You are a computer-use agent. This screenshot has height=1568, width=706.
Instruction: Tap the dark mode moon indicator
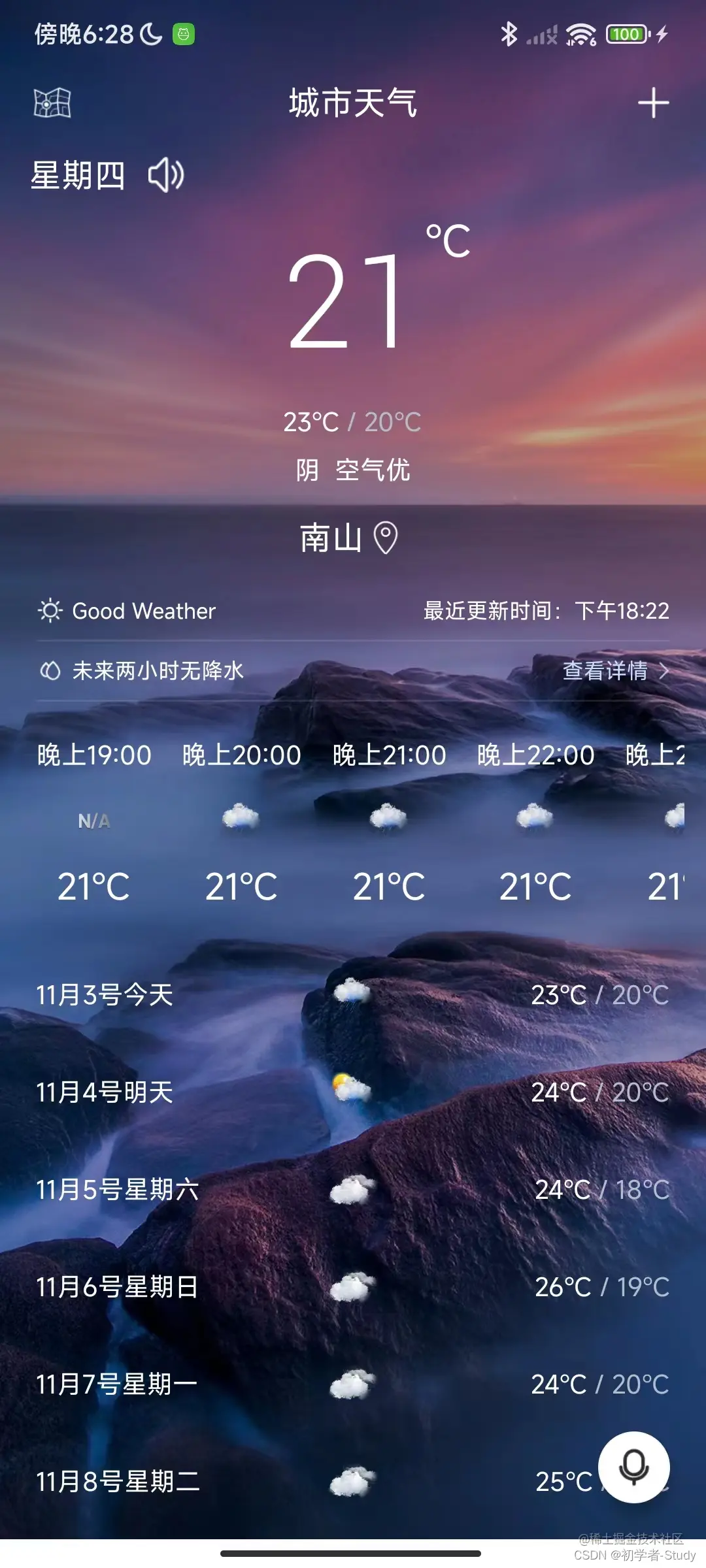149,33
